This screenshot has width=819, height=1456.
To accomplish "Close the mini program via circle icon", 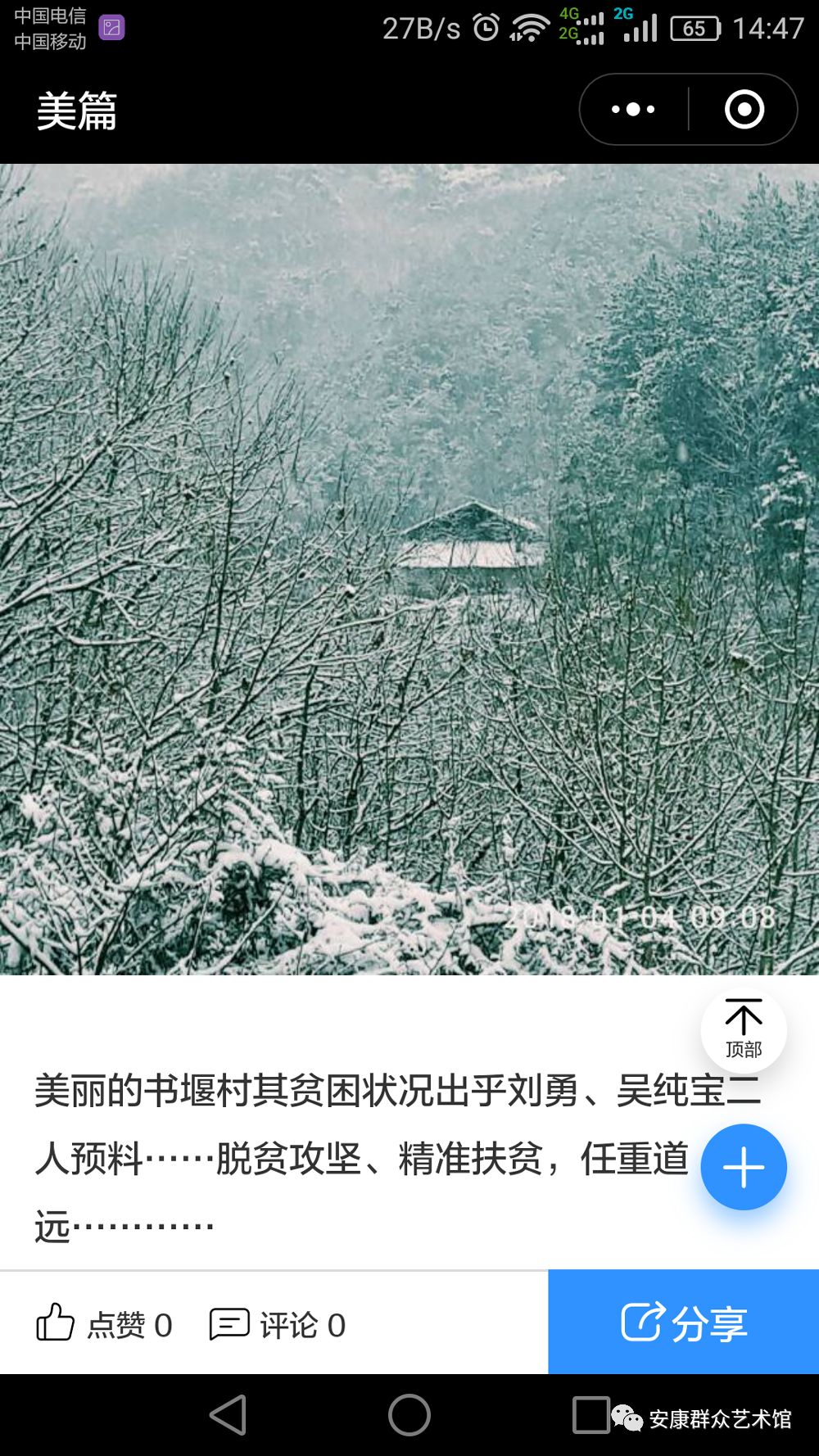I will [744, 110].
